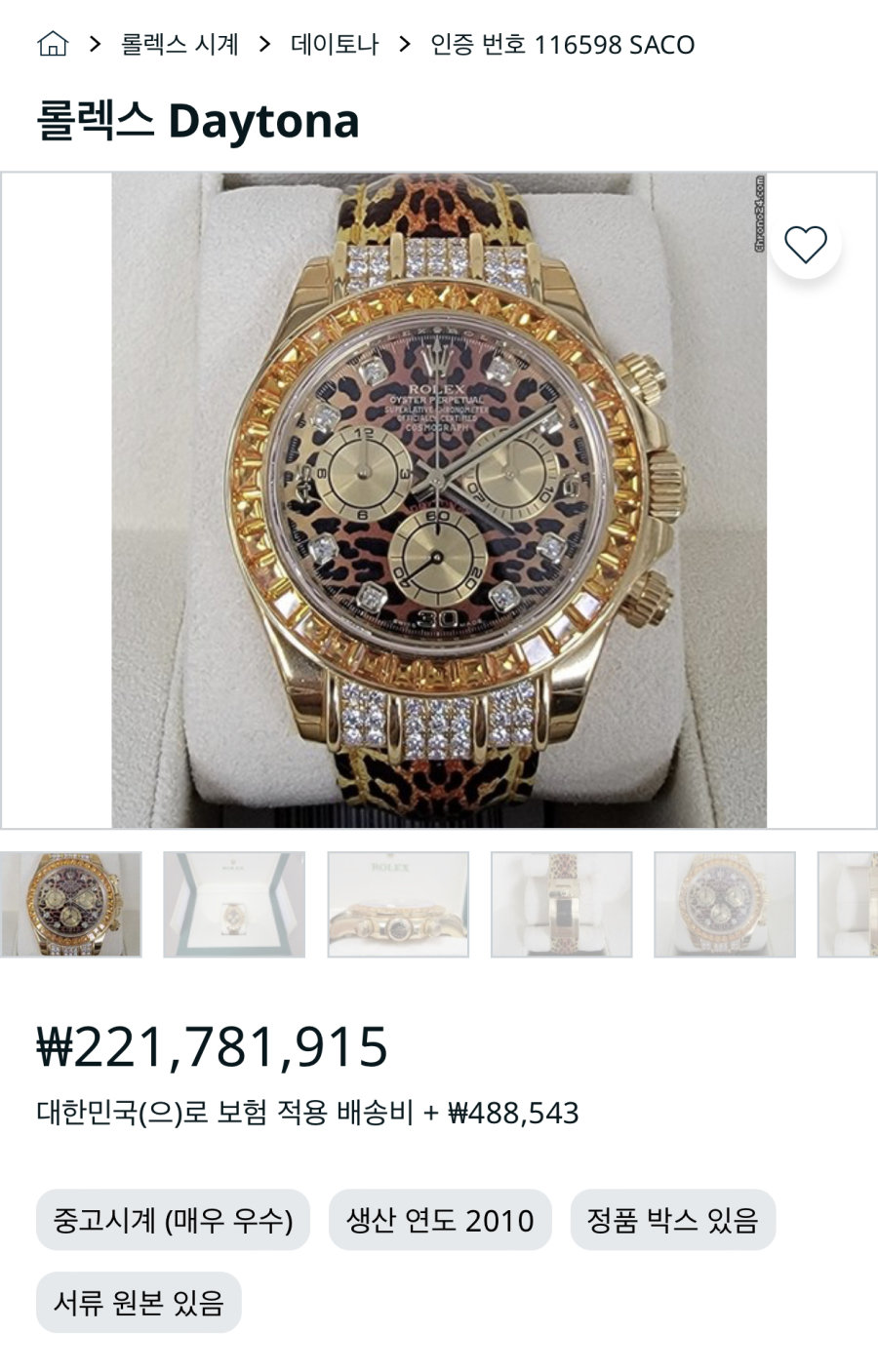Select the fourth thumbnail showing the clasp

(x=561, y=904)
